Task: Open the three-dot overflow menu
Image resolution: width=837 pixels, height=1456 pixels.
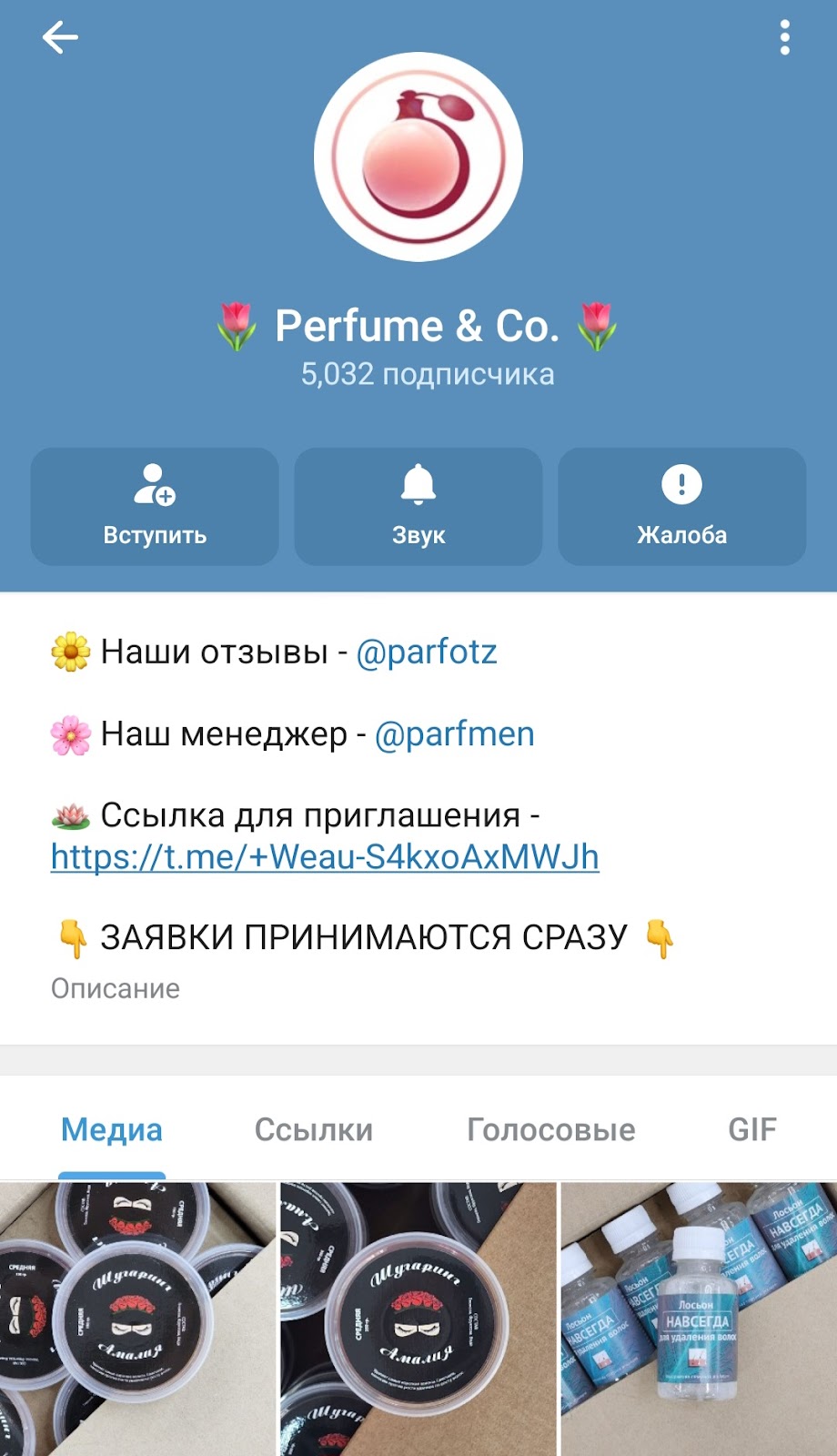Action: click(x=784, y=38)
